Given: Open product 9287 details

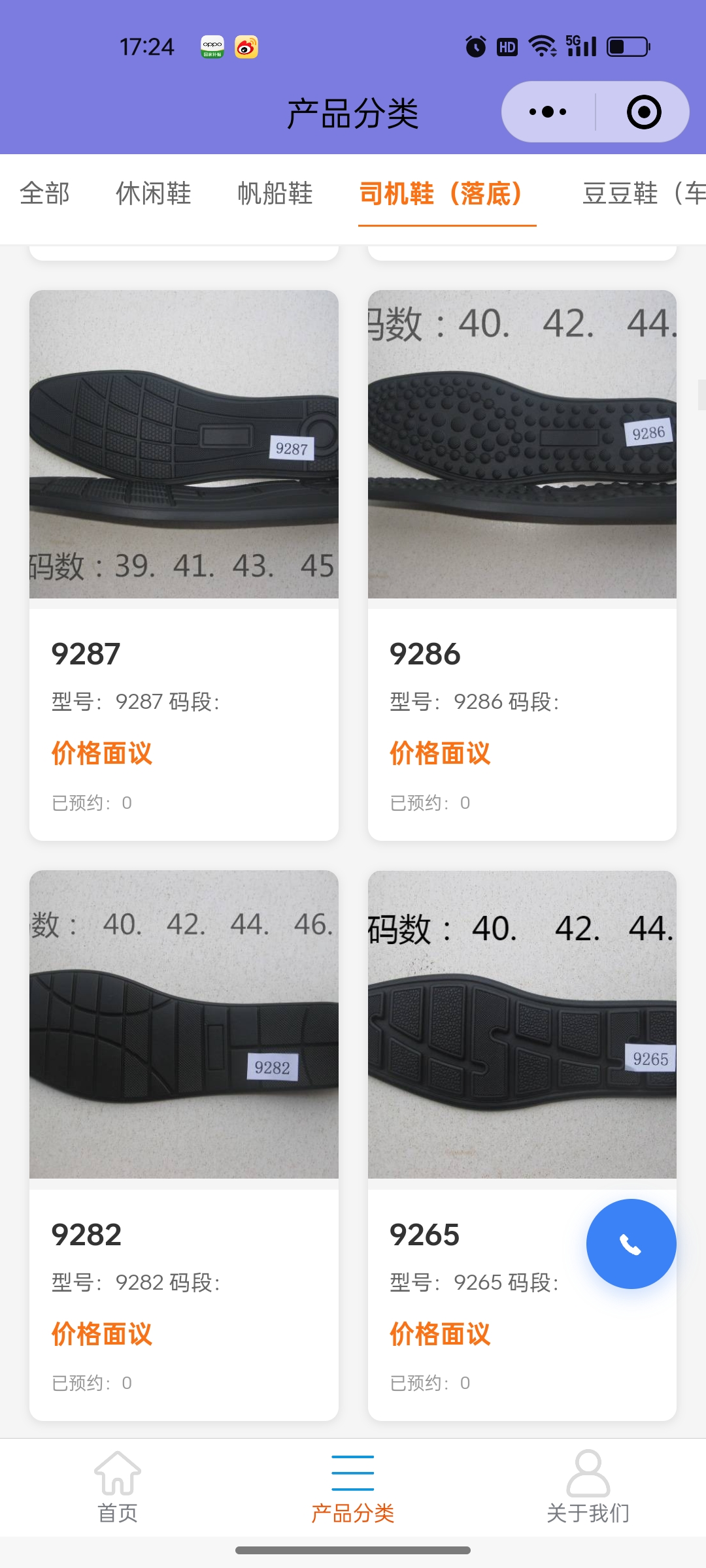Looking at the screenshot, I should coord(184,564).
